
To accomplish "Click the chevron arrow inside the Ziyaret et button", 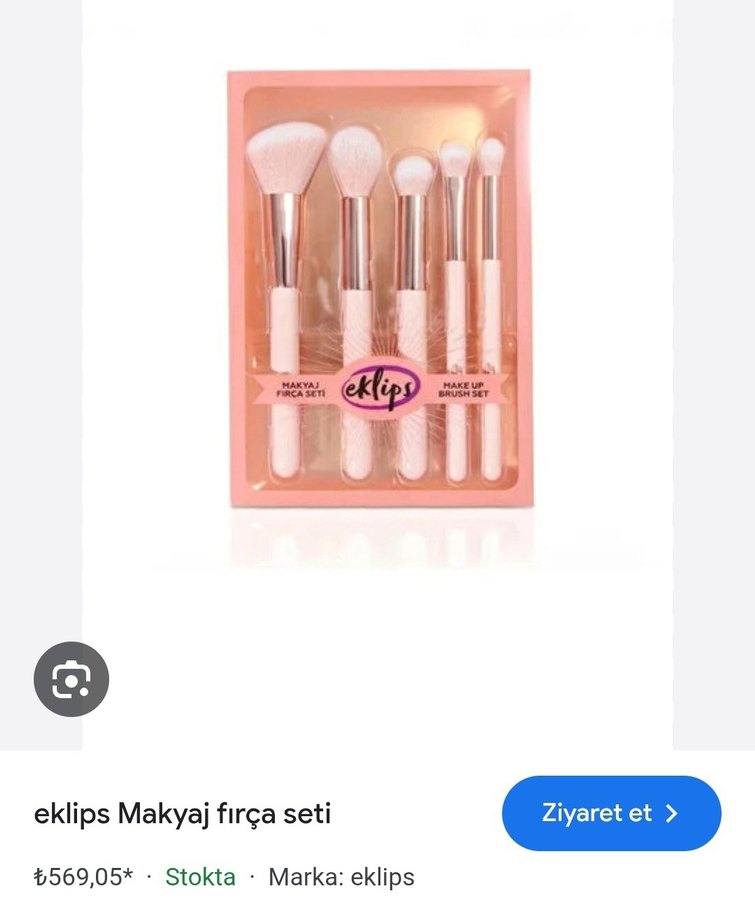I will point(673,813).
